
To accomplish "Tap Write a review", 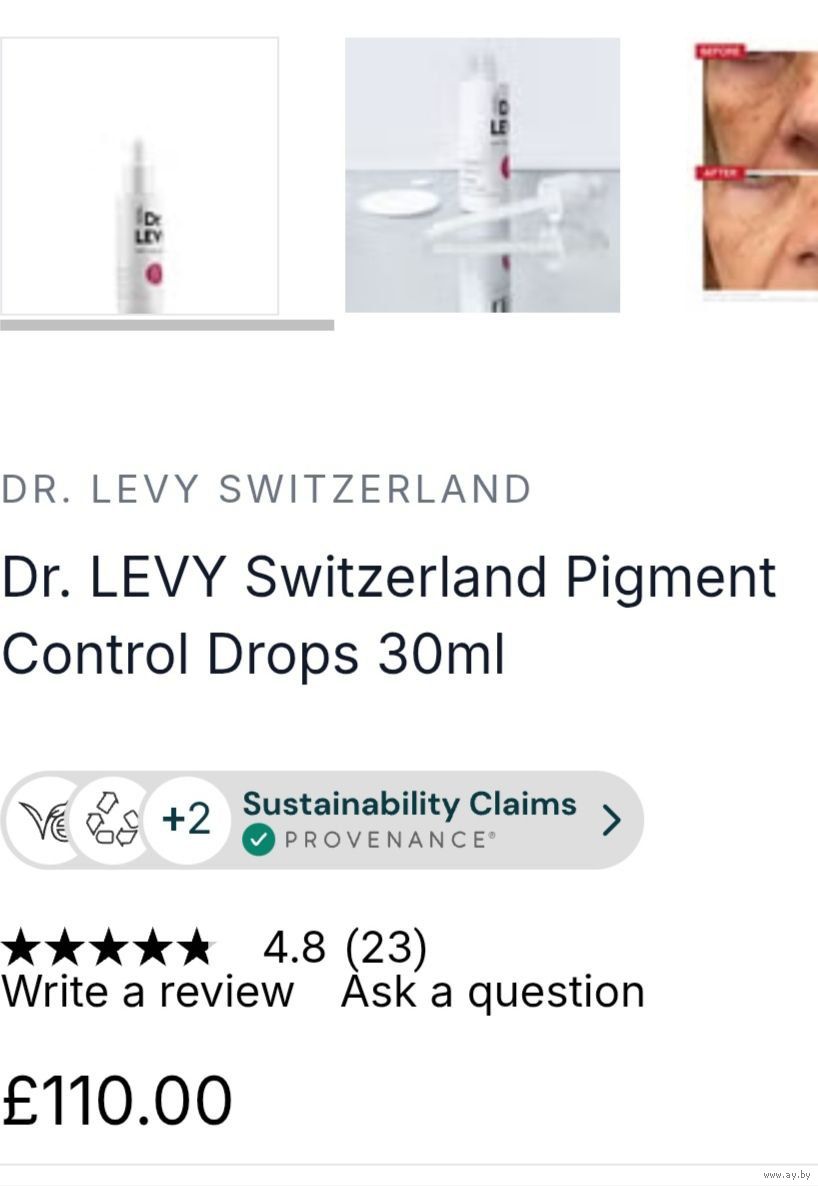I will 148,992.
